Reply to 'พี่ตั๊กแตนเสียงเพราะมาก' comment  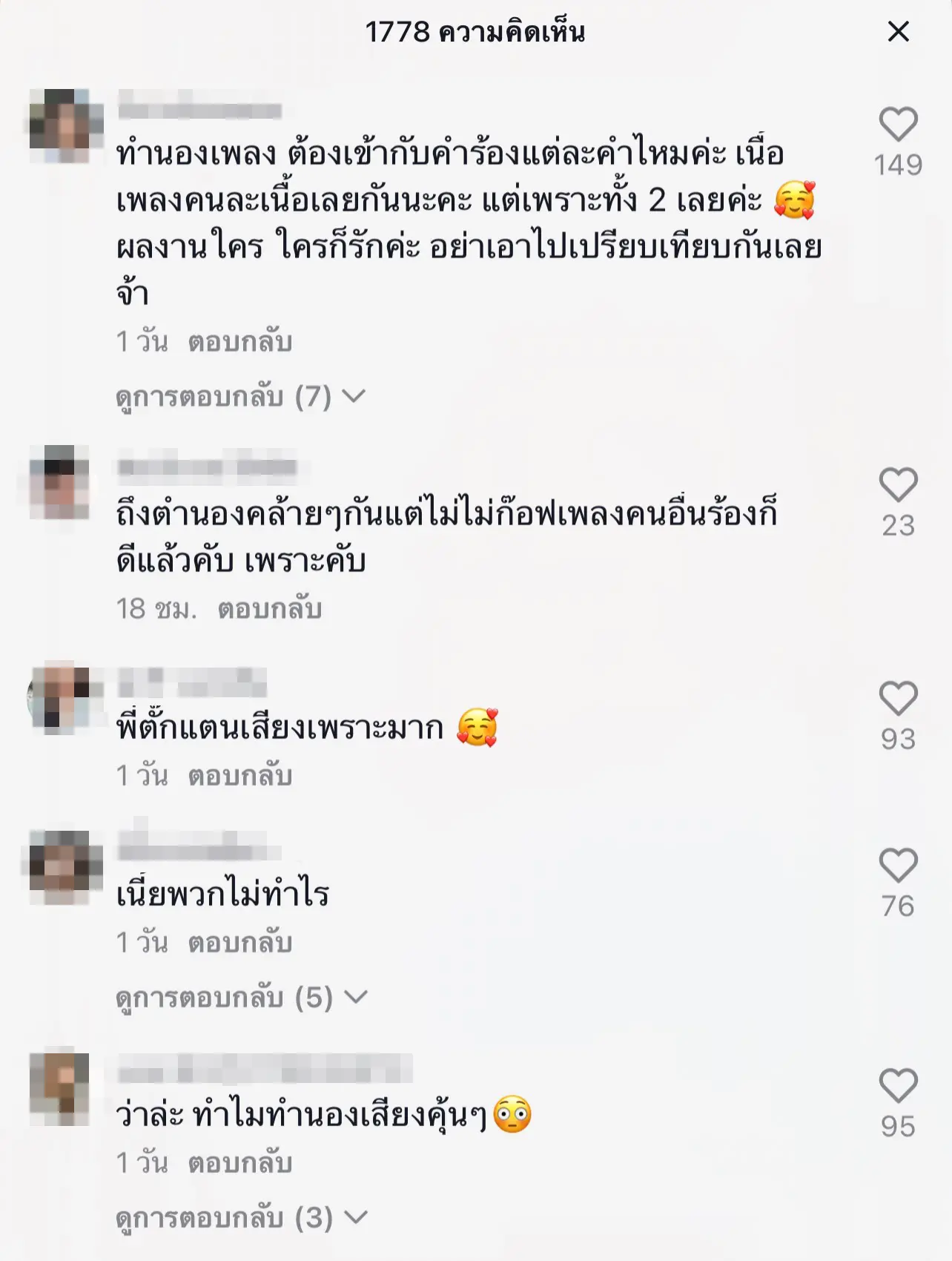[x=239, y=776]
